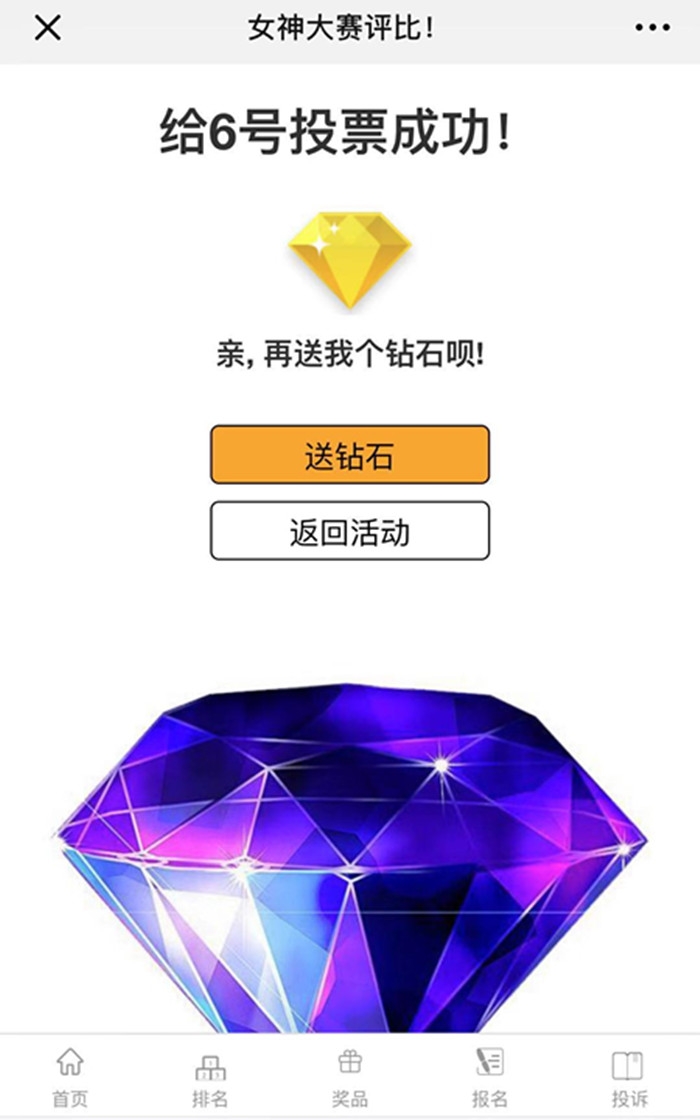
Task: Open the 排名 ranking tab
Action: (210, 1077)
